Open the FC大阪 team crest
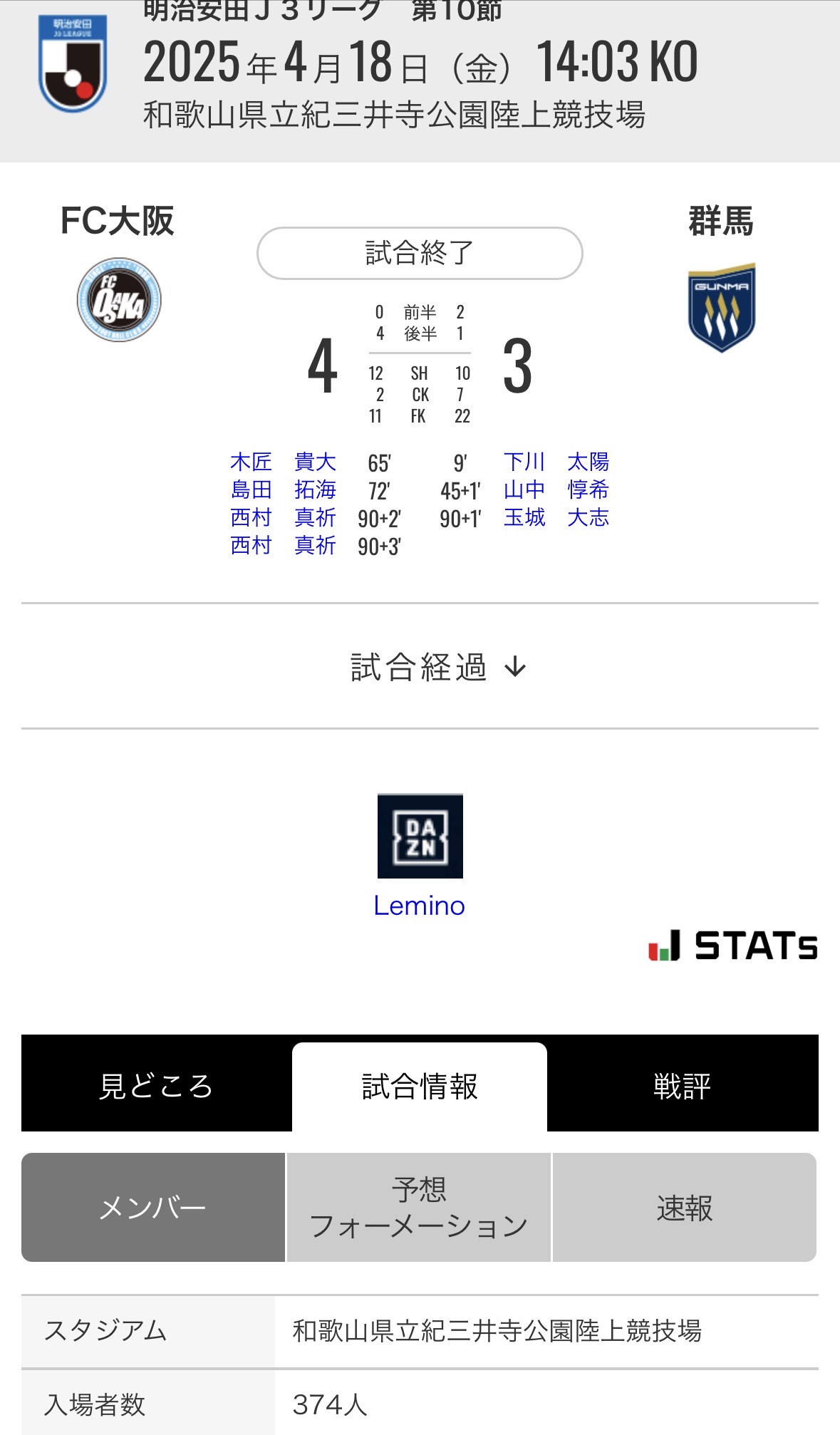Viewport: 840px width, 1435px height. coord(119,300)
